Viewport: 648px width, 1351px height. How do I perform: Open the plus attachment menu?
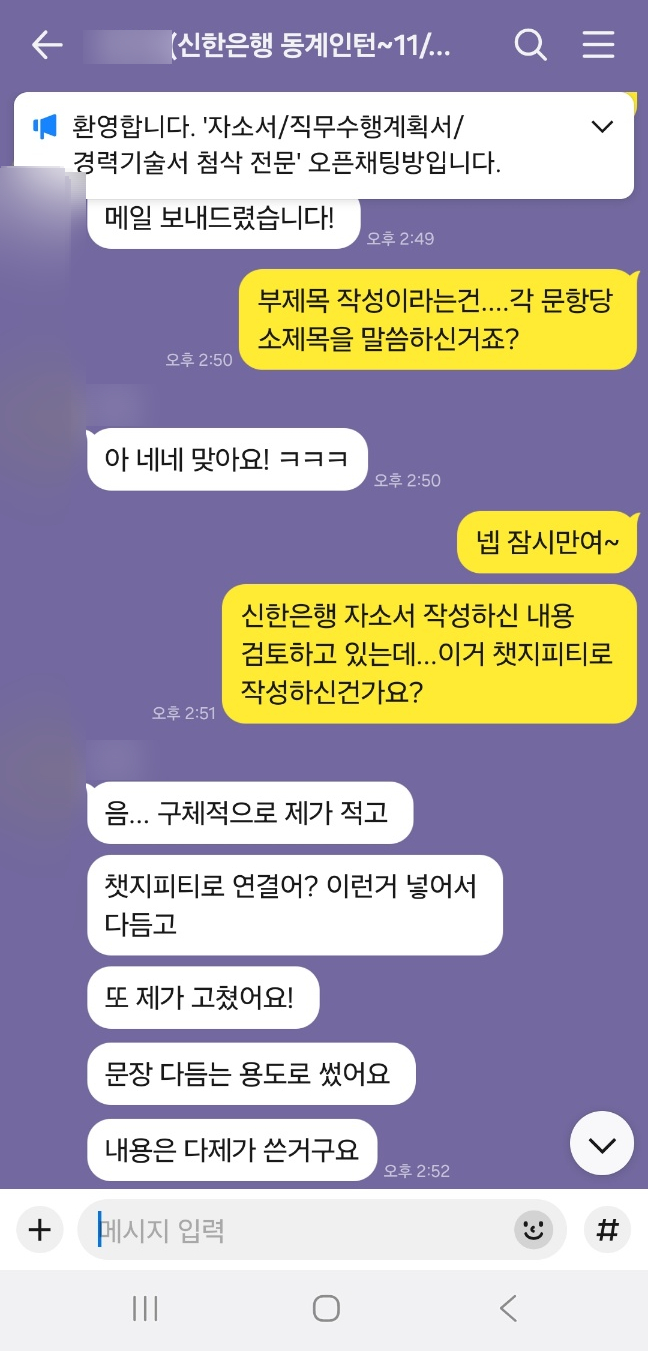(39, 1229)
